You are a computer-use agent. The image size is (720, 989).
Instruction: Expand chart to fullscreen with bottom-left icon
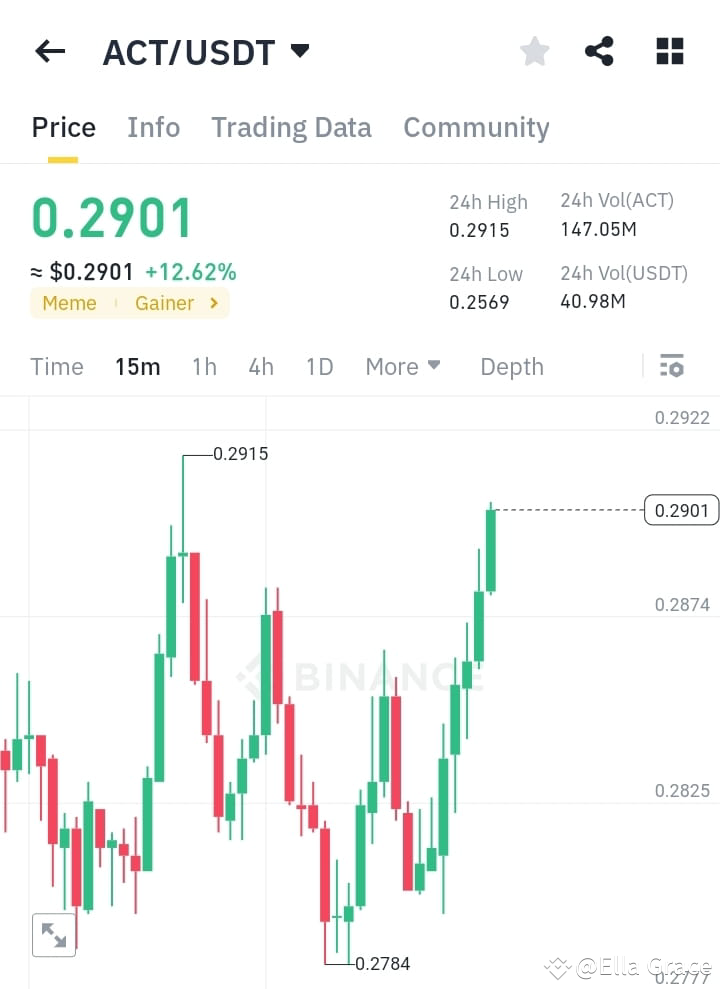[54, 935]
